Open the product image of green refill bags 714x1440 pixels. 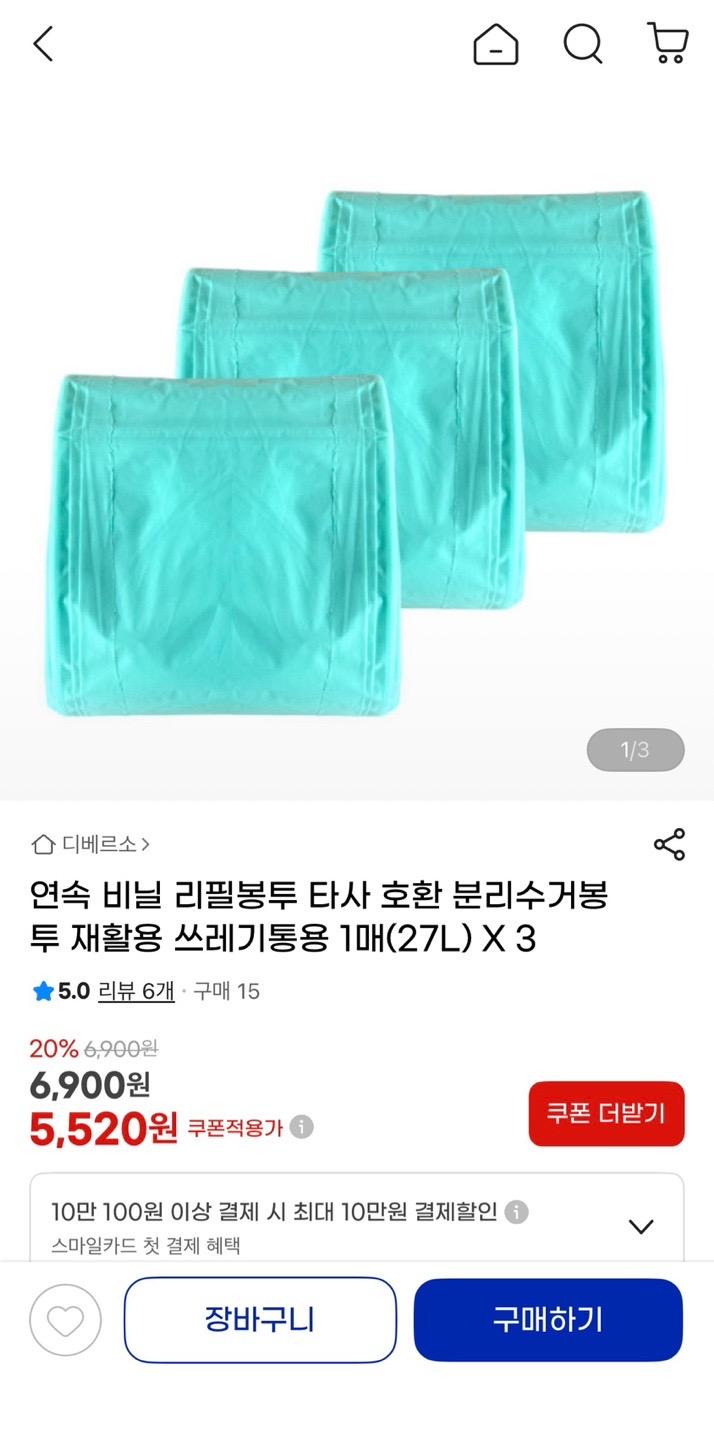(x=357, y=450)
